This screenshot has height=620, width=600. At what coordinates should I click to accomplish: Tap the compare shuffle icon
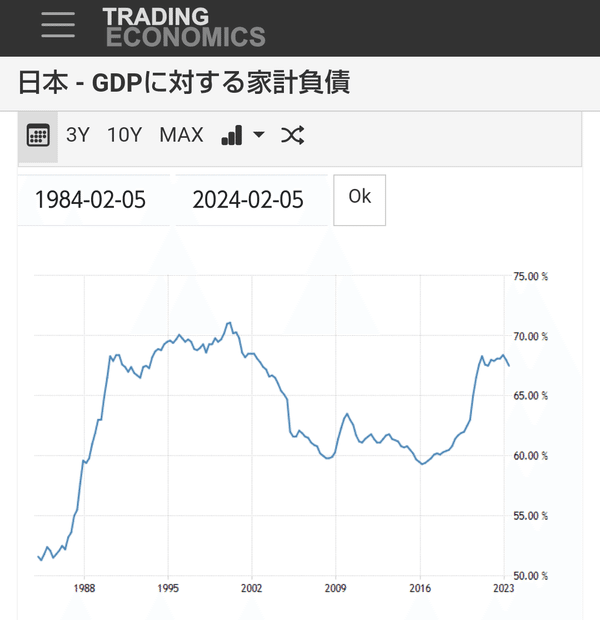pos(292,135)
